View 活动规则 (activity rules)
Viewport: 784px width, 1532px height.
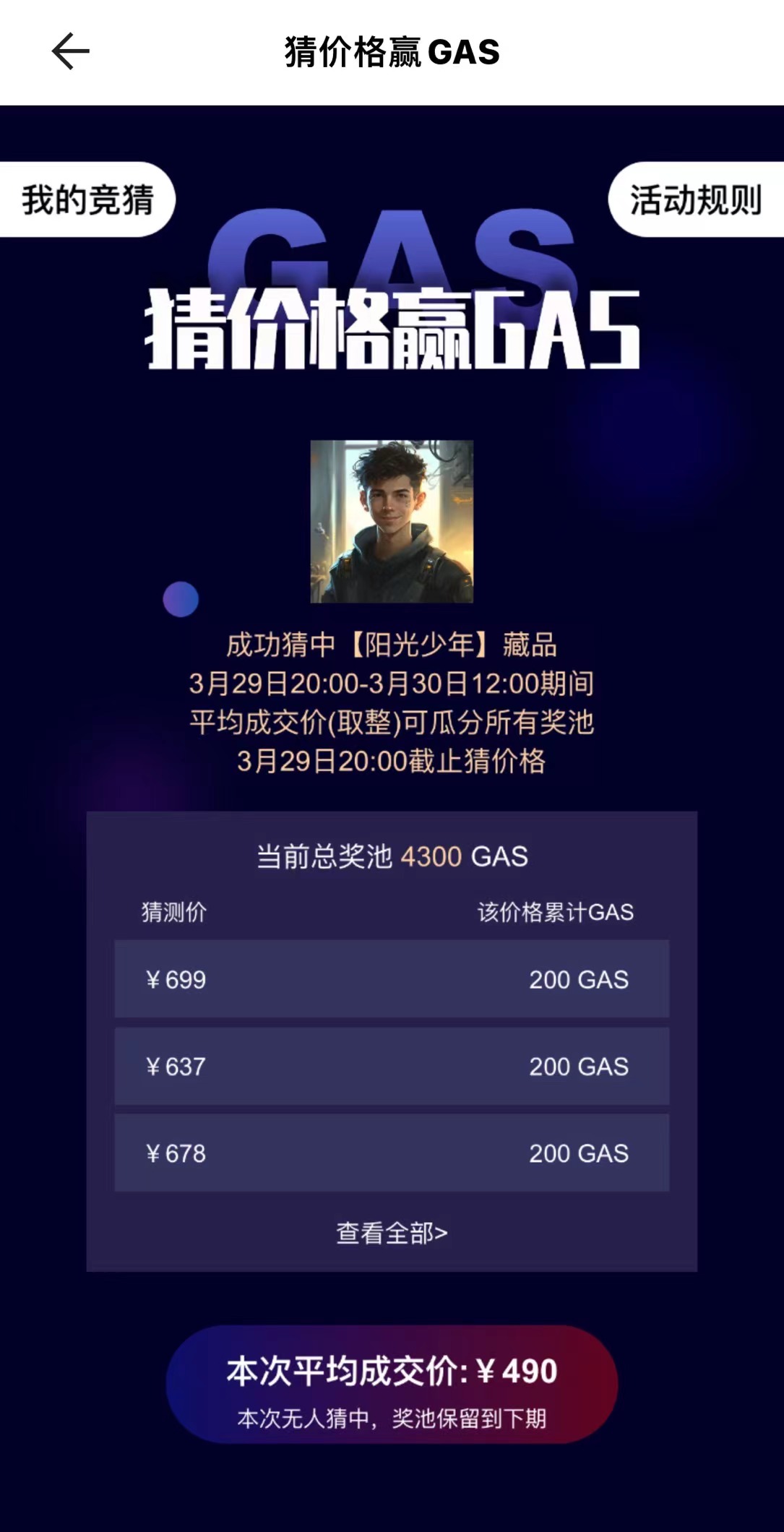tap(695, 199)
